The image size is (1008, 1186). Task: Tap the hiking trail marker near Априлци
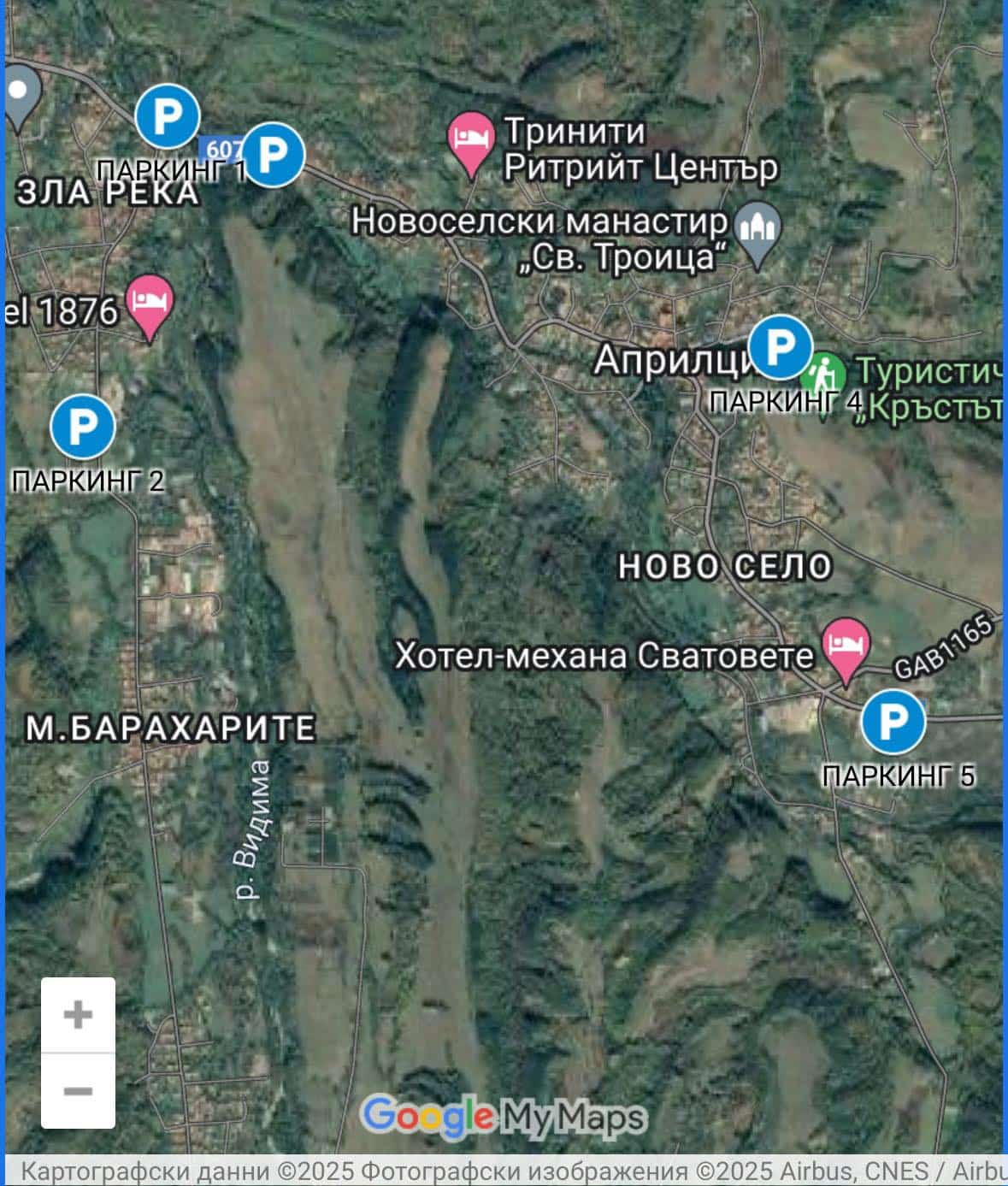pos(824,375)
